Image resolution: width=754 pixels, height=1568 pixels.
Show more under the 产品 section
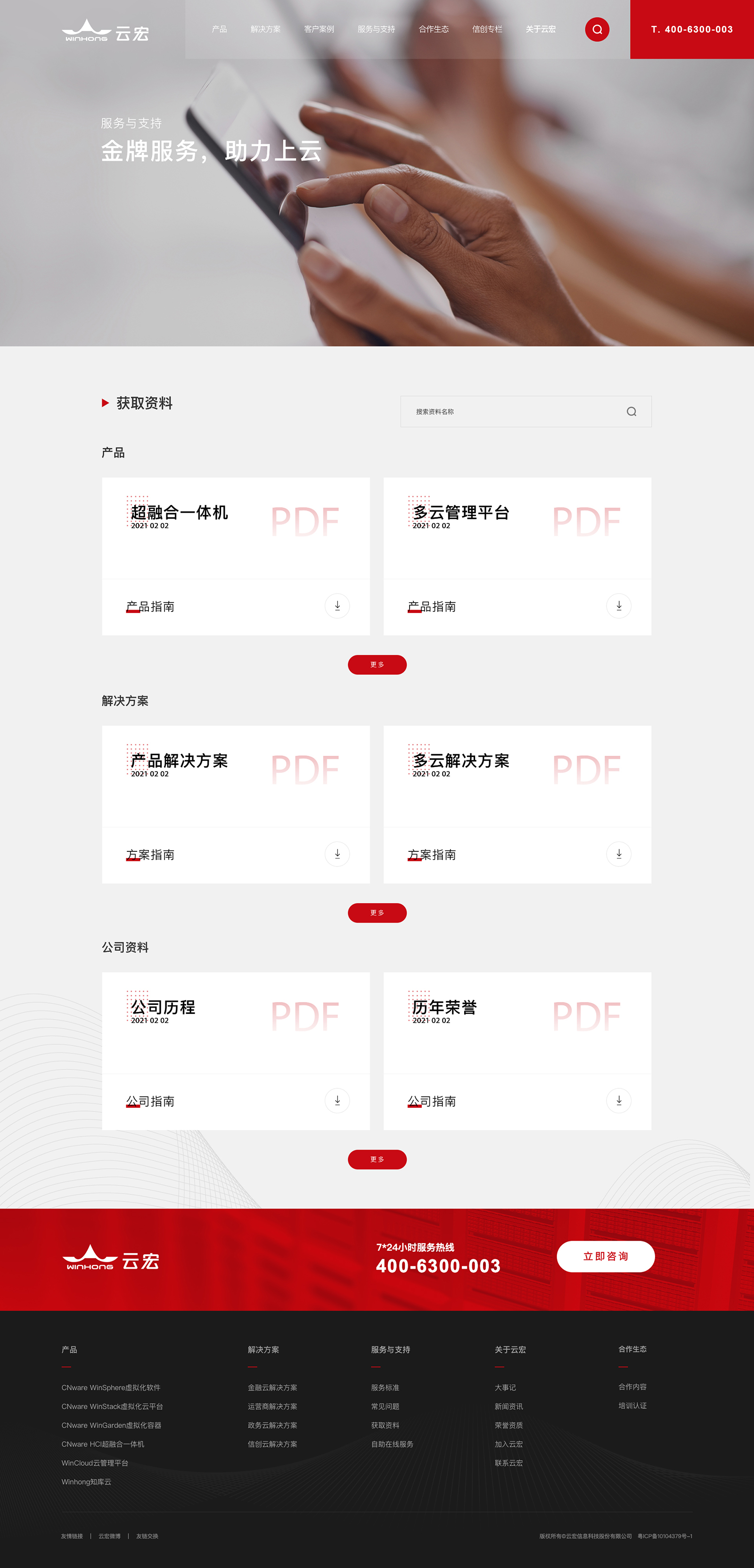coord(377,665)
